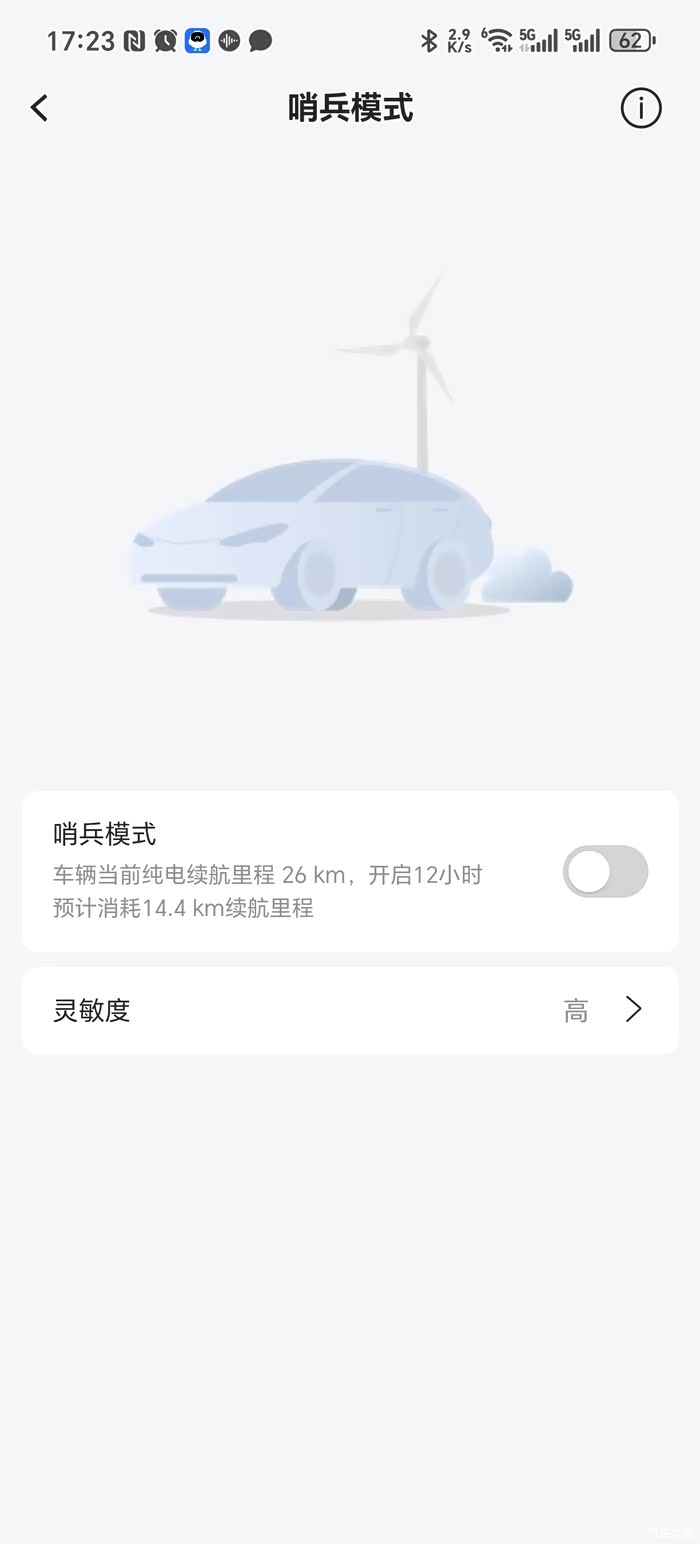Open the 灵敏度 setting row
Viewport: 700px width, 1544px height.
coord(350,1010)
